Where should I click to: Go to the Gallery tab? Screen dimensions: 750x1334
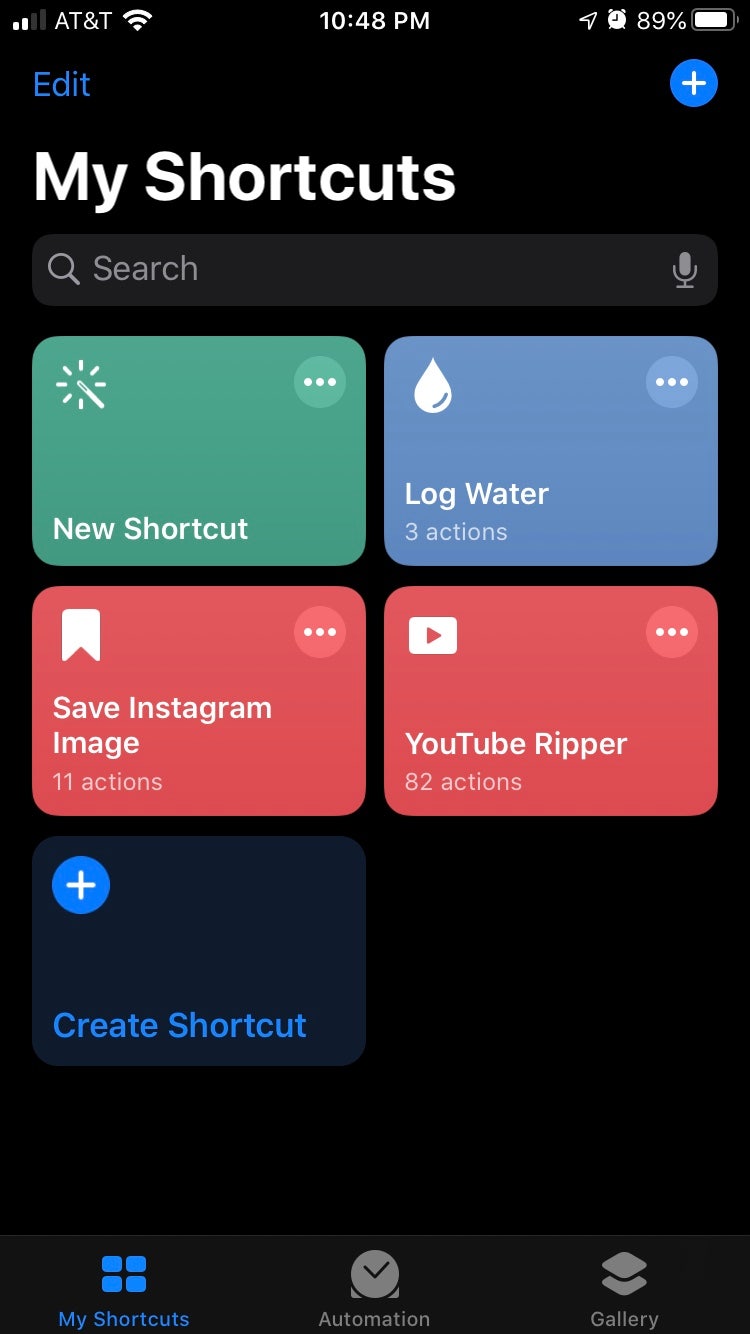pyautogui.click(x=624, y=1289)
